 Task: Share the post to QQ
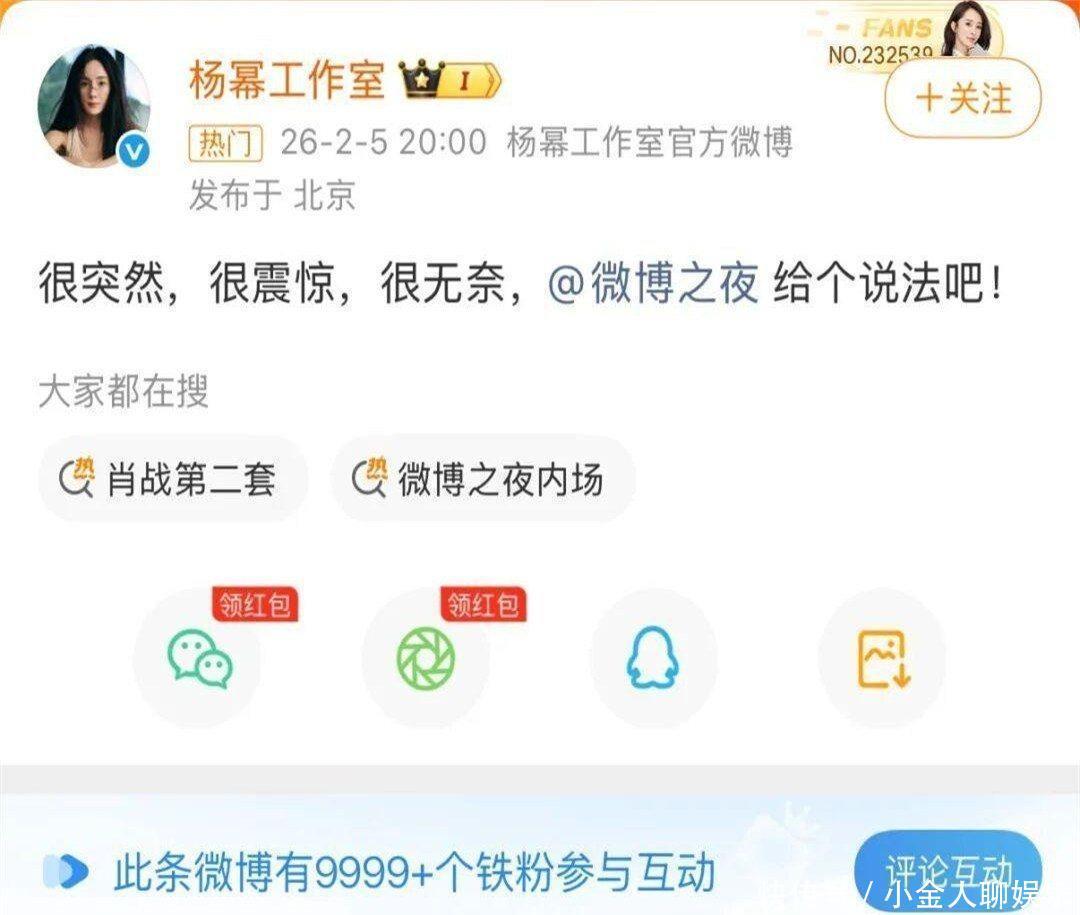point(653,657)
